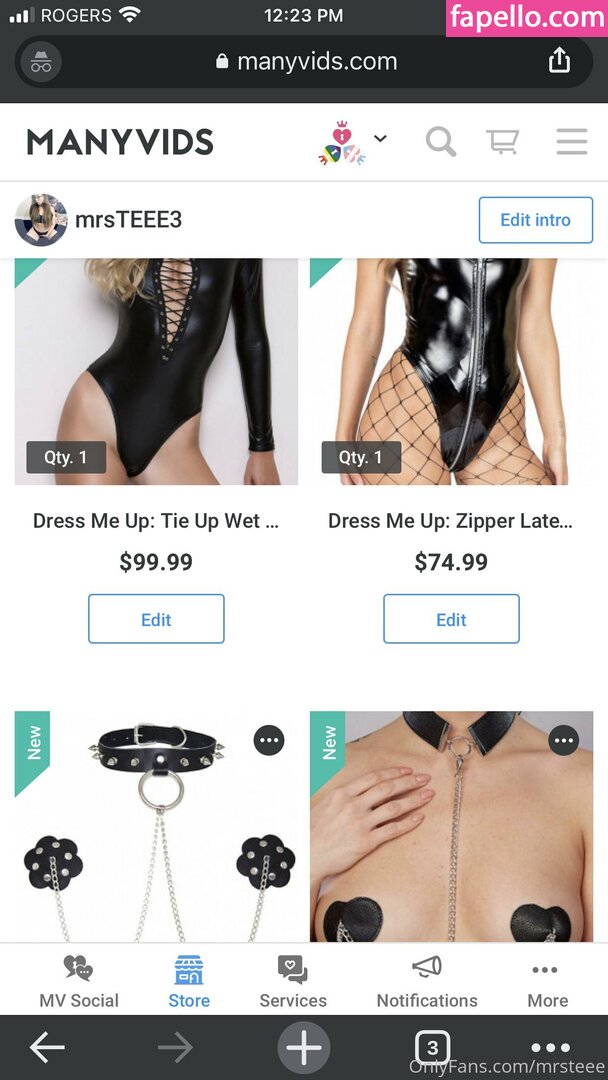Open the Tie Up Wet product image
The height and width of the screenshot is (1080, 608).
click(156, 372)
